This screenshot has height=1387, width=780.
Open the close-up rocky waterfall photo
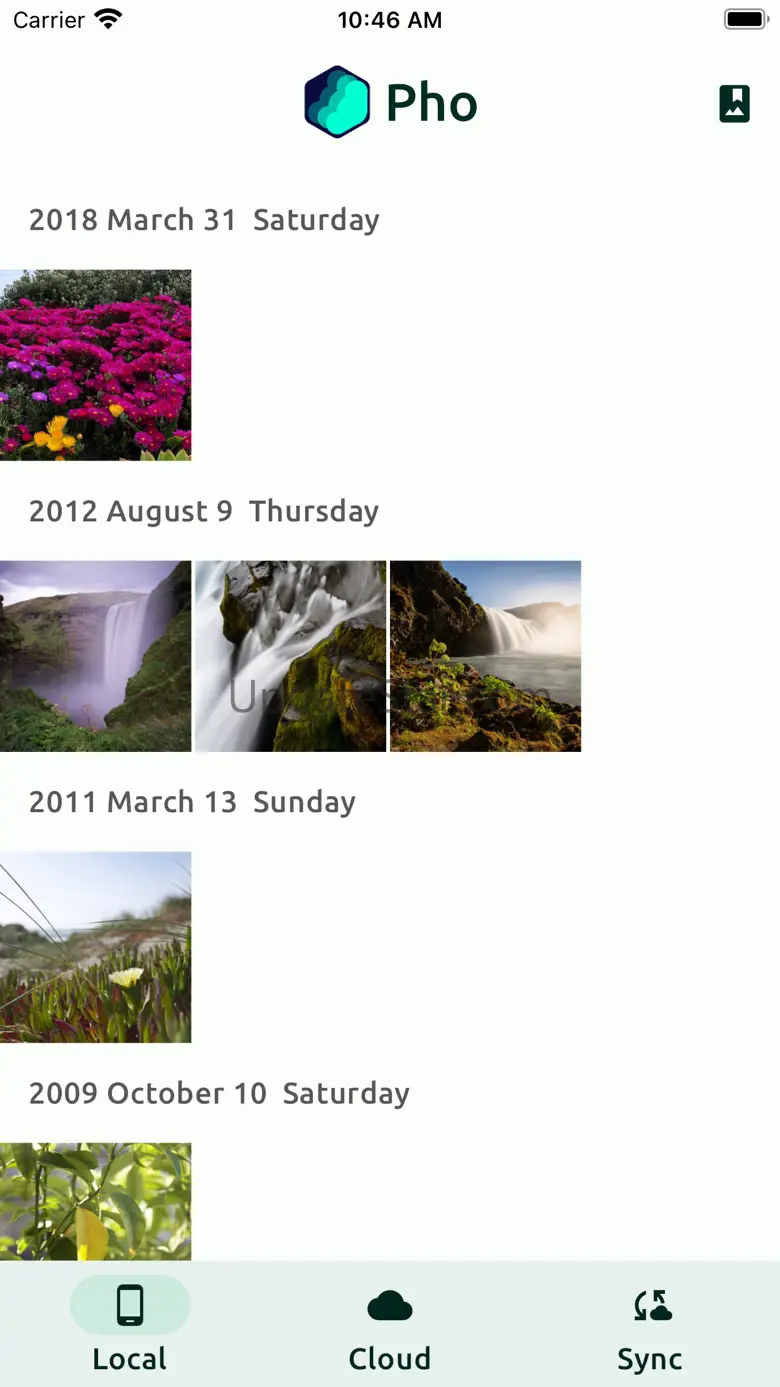click(290, 656)
